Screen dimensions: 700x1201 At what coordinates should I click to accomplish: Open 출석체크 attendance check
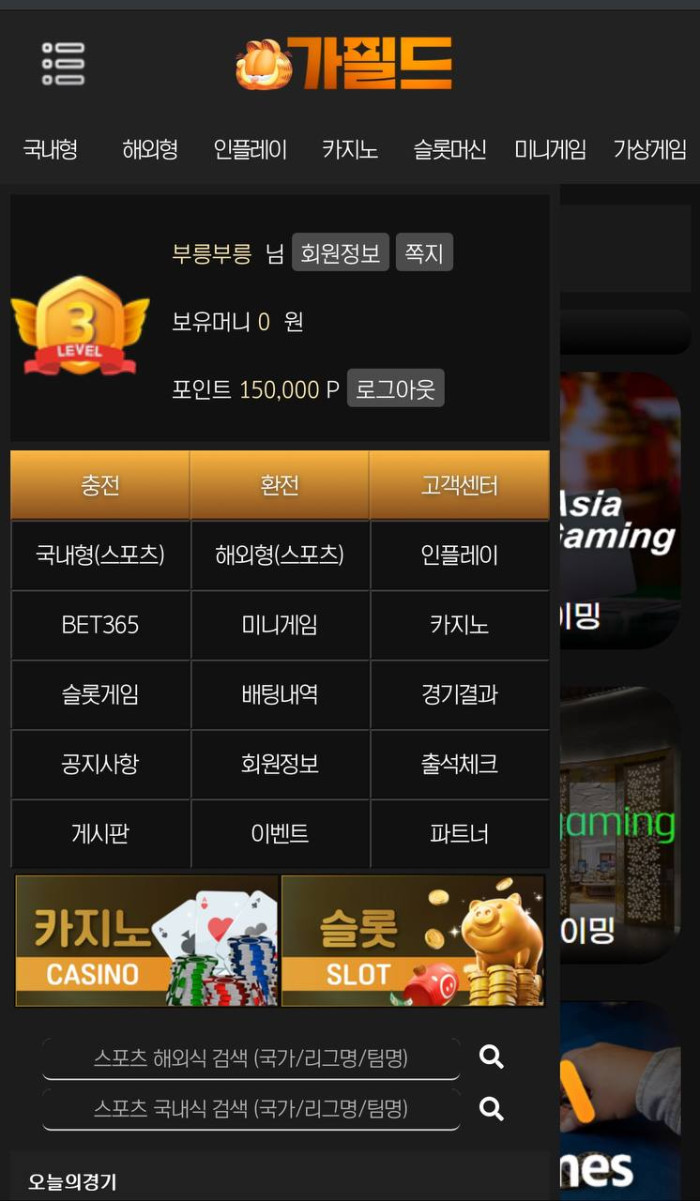pos(459,764)
